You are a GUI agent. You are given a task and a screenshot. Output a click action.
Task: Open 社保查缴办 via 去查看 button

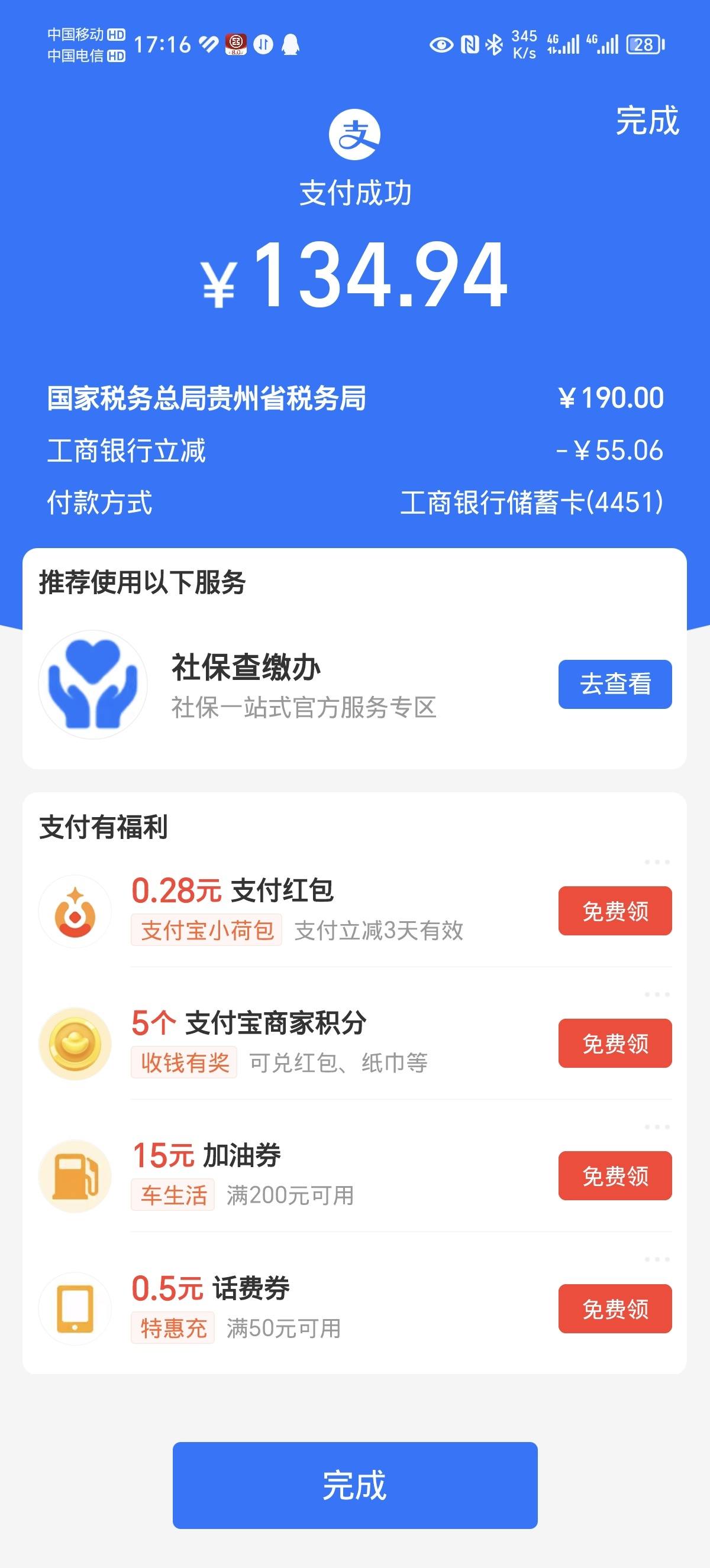(615, 683)
